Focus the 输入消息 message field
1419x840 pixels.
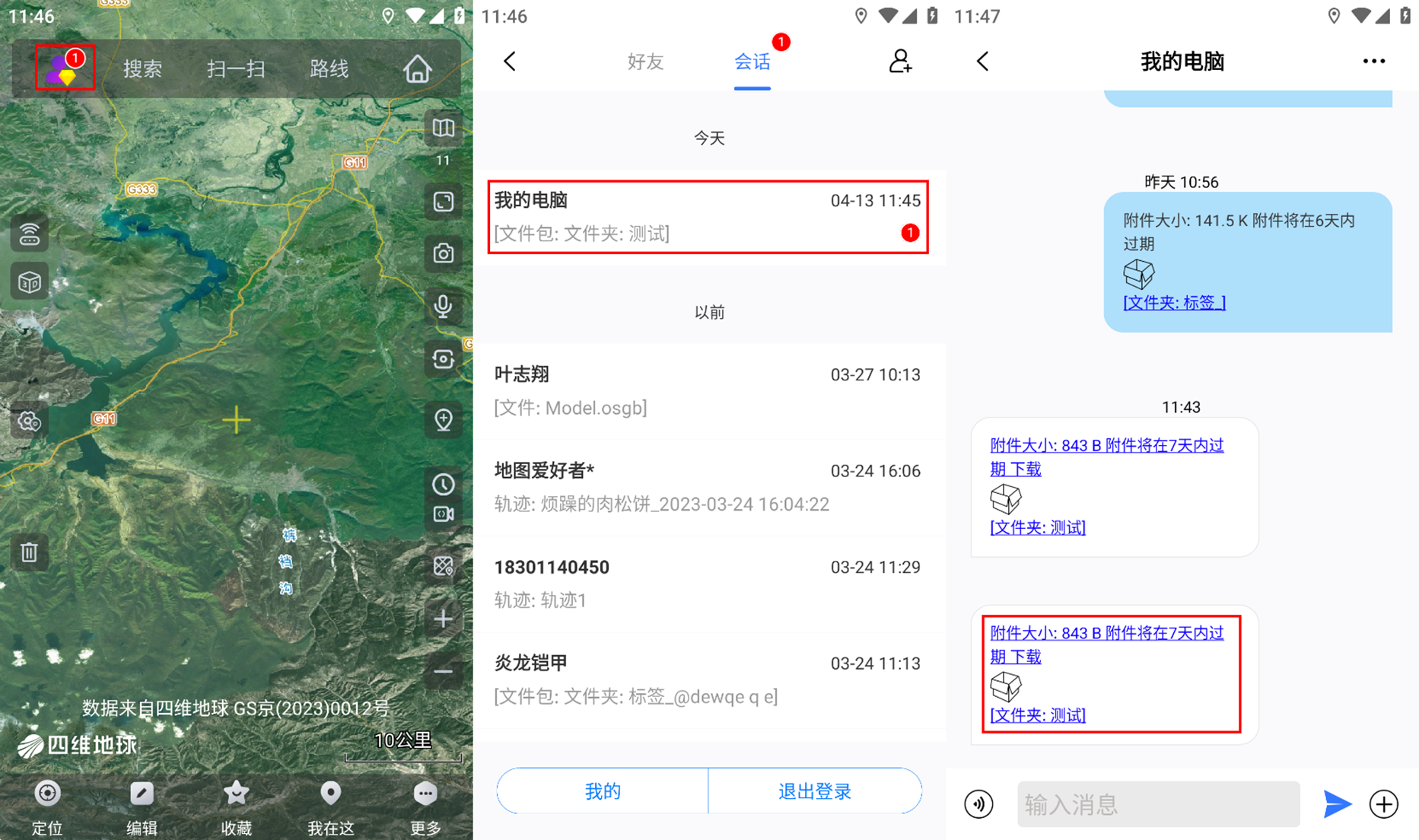pos(1158,804)
